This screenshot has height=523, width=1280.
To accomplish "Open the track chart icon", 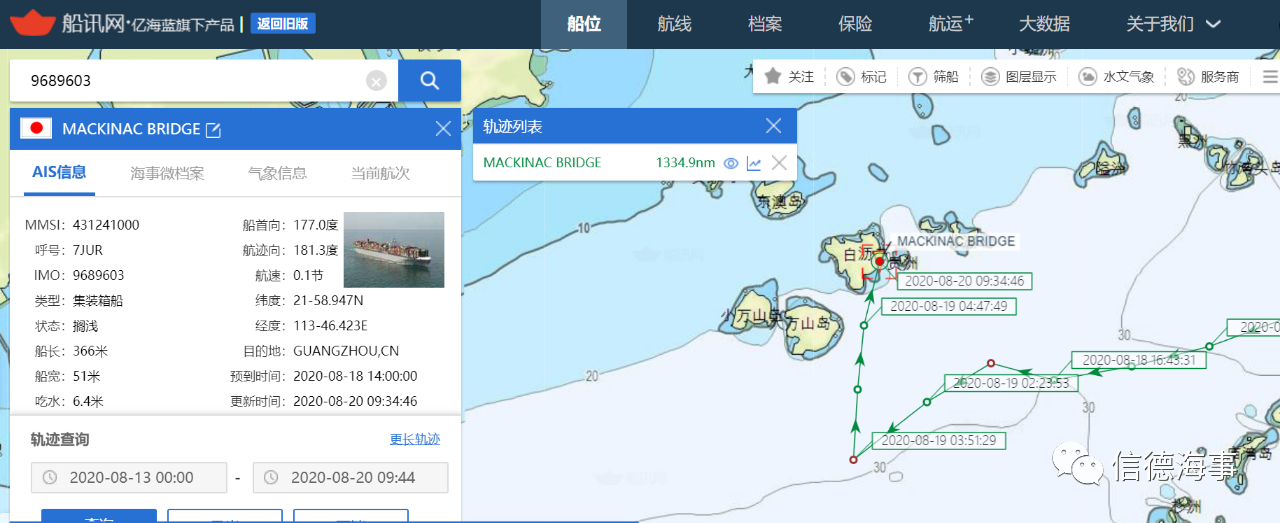I will [754, 163].
